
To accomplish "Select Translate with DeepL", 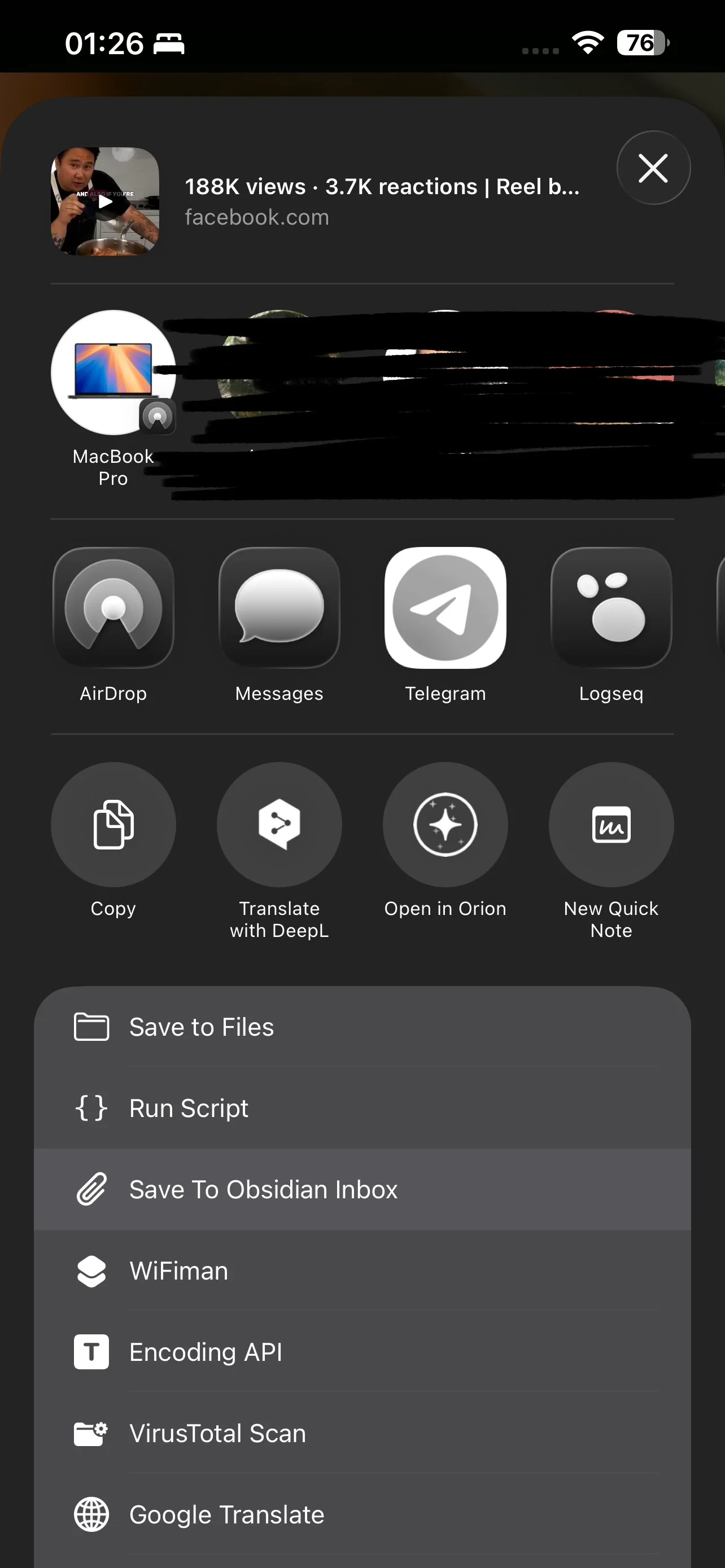I will (x=279, y=824).
